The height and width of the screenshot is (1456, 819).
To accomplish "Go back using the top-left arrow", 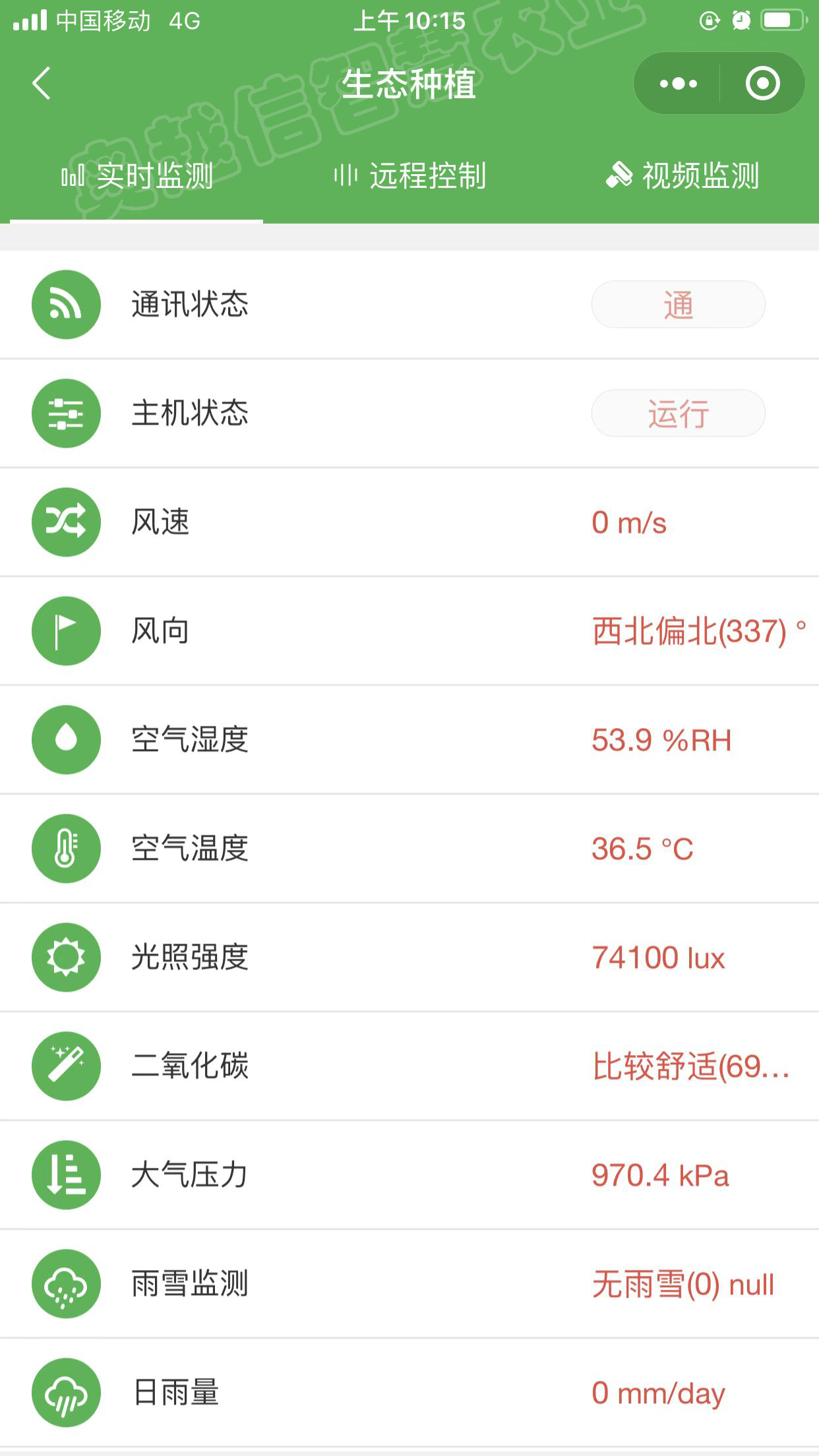I will (42, 84).
